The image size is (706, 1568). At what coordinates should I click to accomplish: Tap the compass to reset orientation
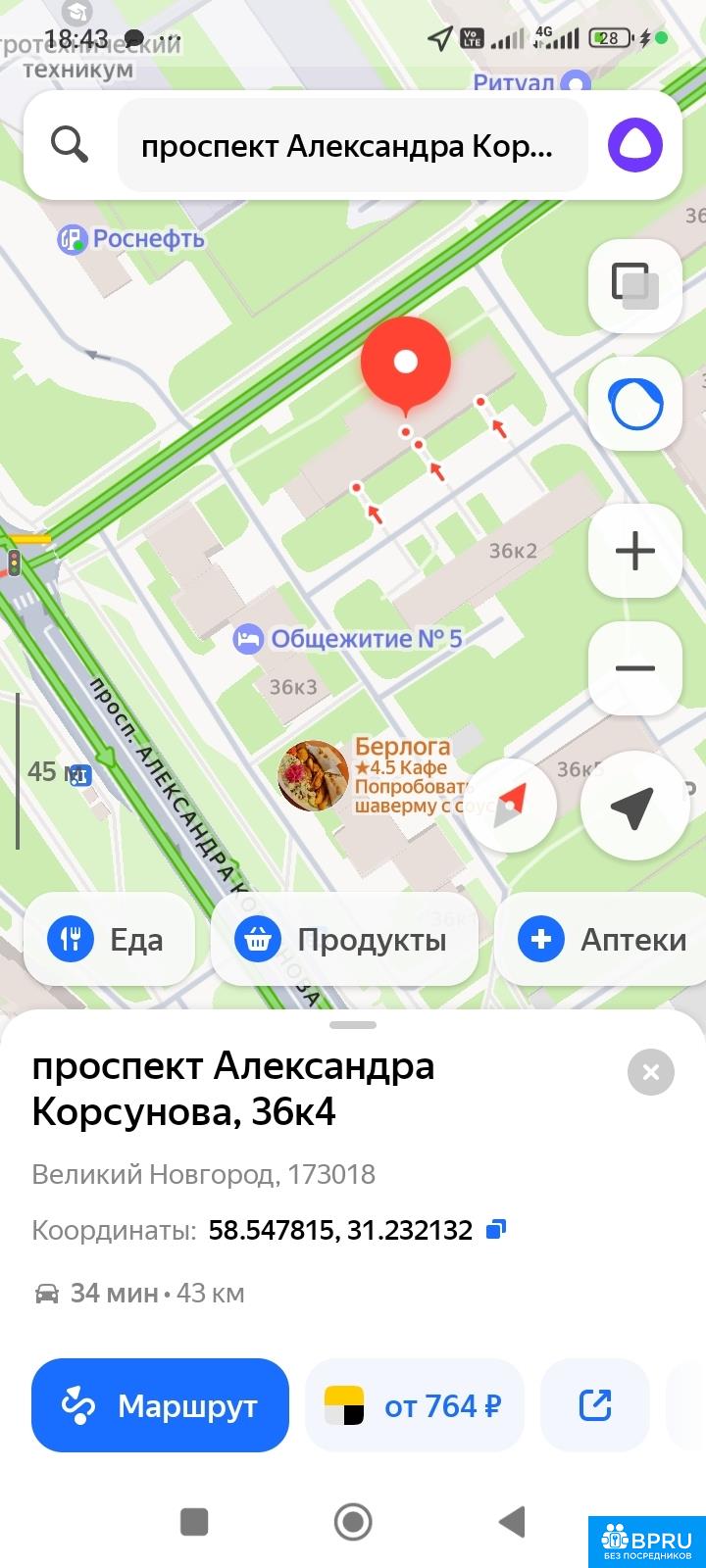point(510,806)
